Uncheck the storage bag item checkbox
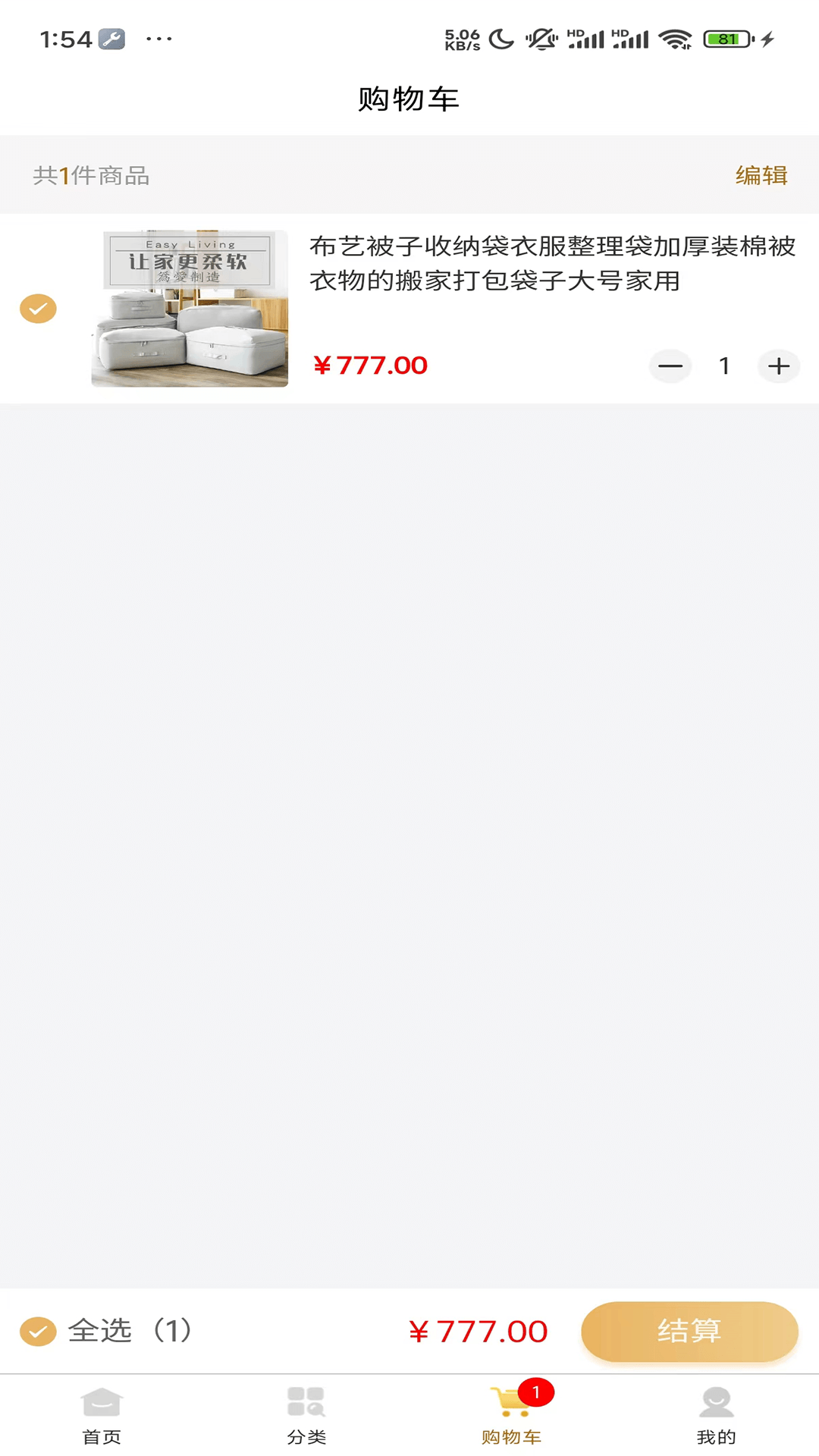 coord(38,309)
